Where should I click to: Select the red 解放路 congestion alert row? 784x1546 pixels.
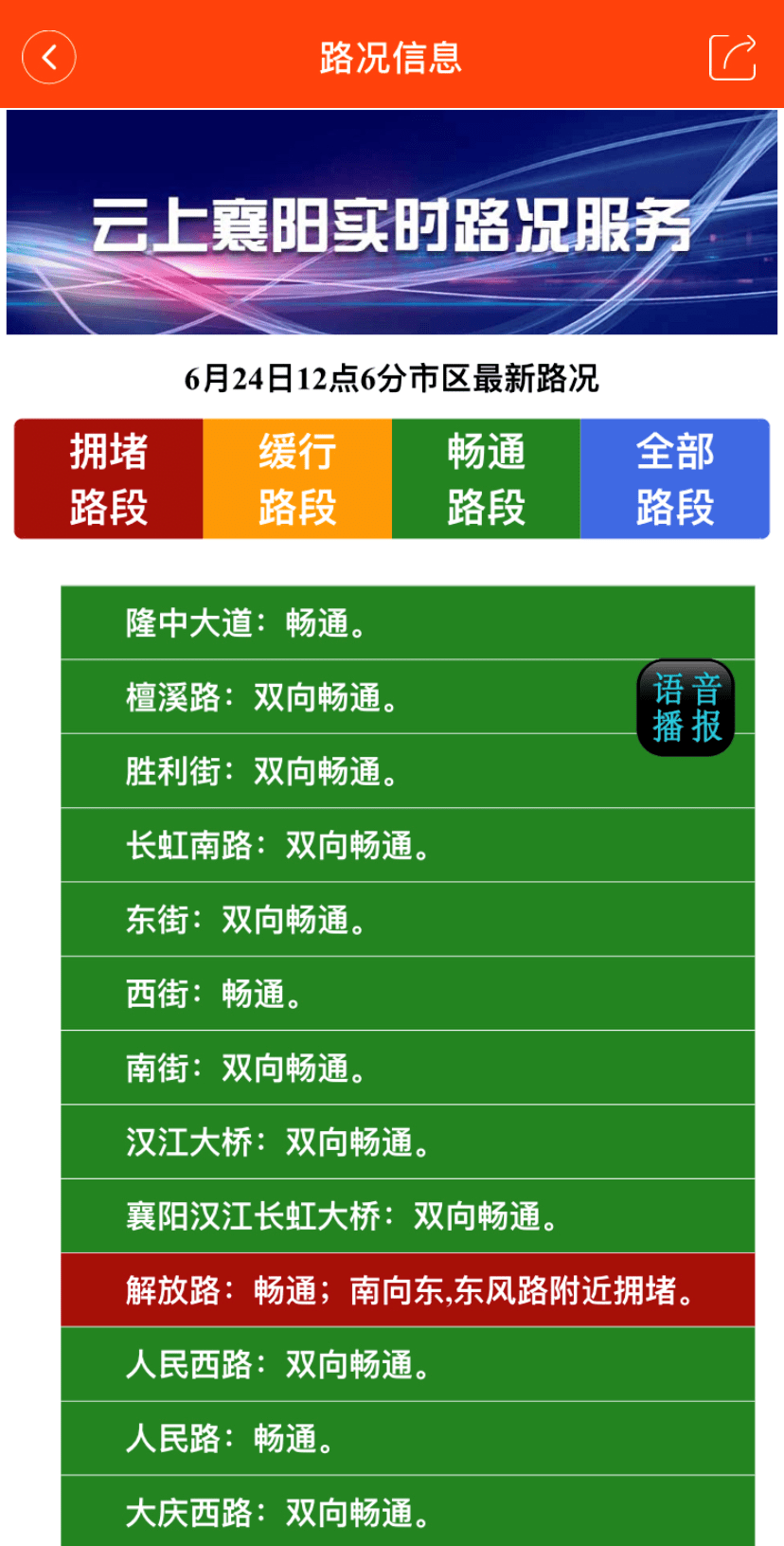tap(407, 1289)
